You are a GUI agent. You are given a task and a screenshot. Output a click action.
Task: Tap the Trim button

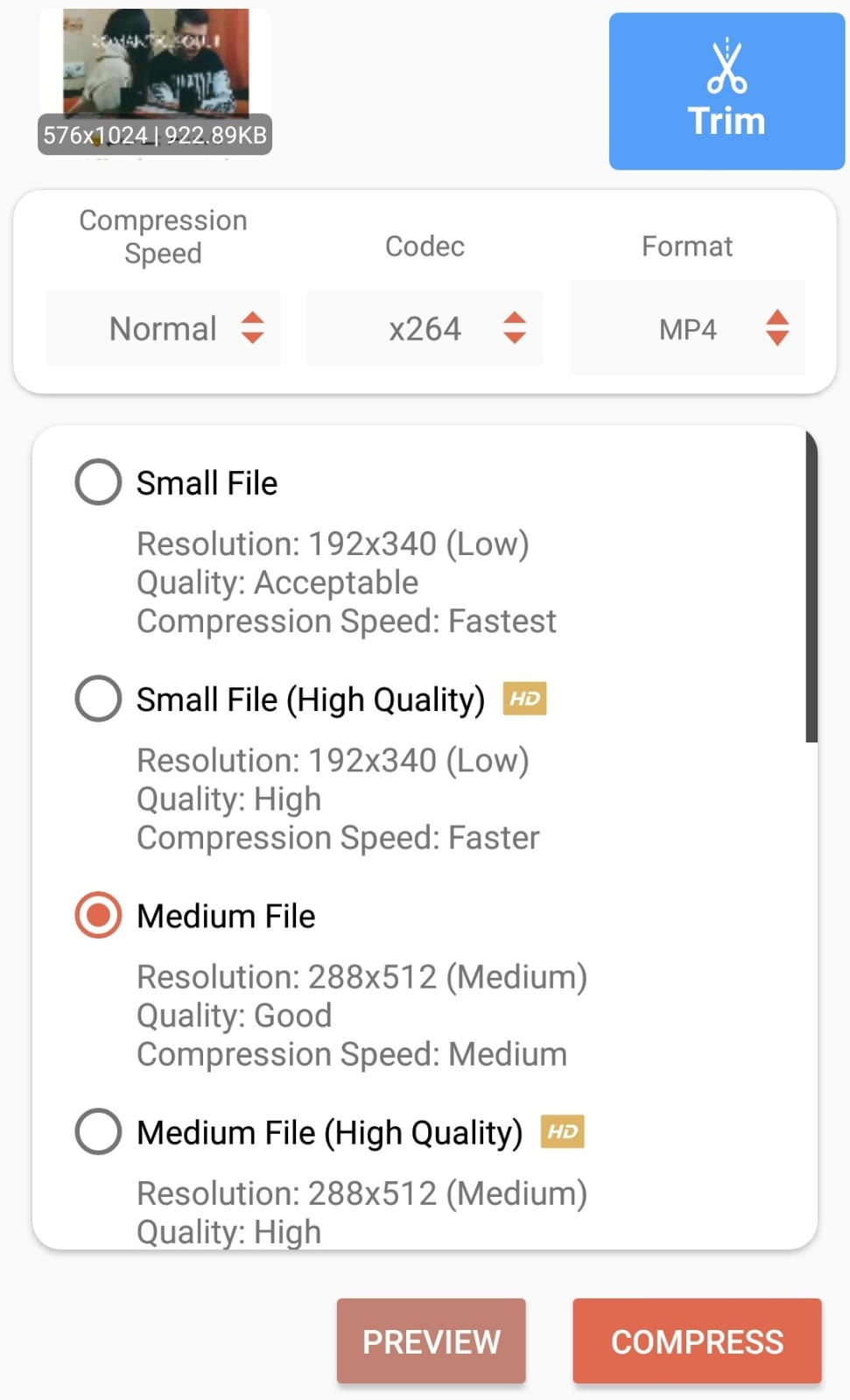[727, 91]
